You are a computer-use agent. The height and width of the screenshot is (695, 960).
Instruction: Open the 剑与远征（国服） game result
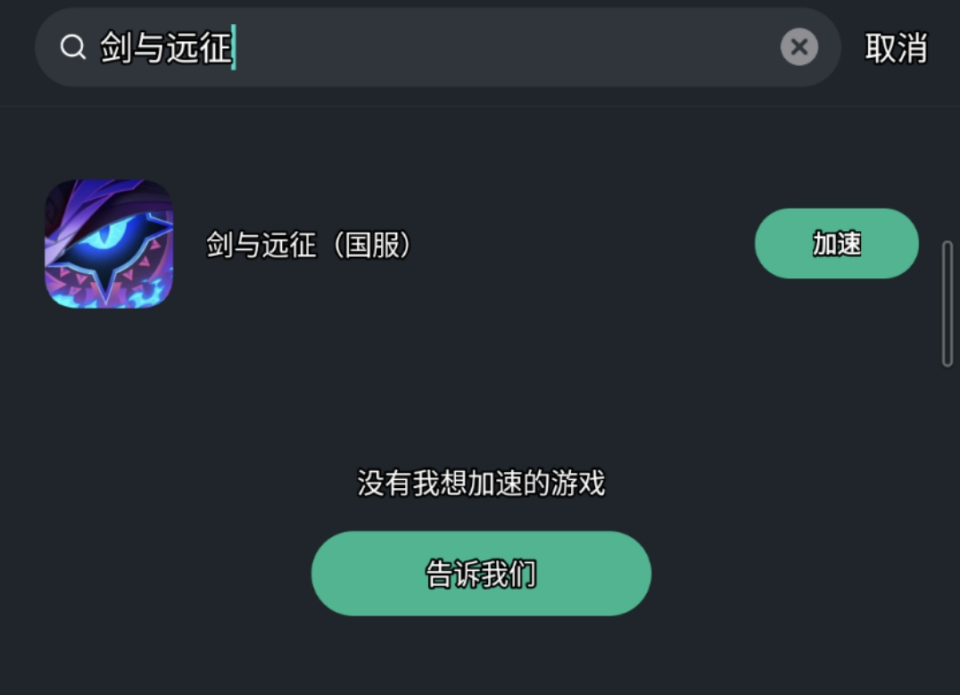[x=309, y=245]
